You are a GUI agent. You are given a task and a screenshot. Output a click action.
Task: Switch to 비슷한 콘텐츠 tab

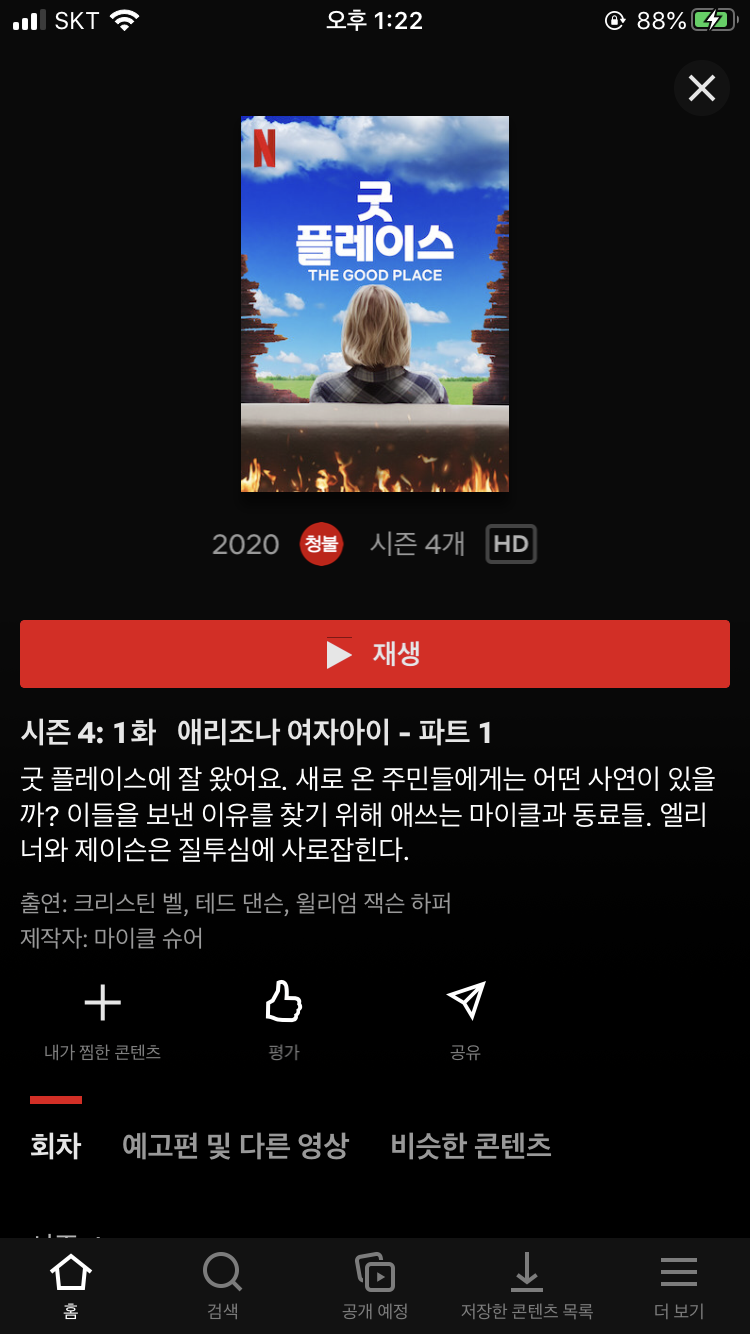point(471,1146)
